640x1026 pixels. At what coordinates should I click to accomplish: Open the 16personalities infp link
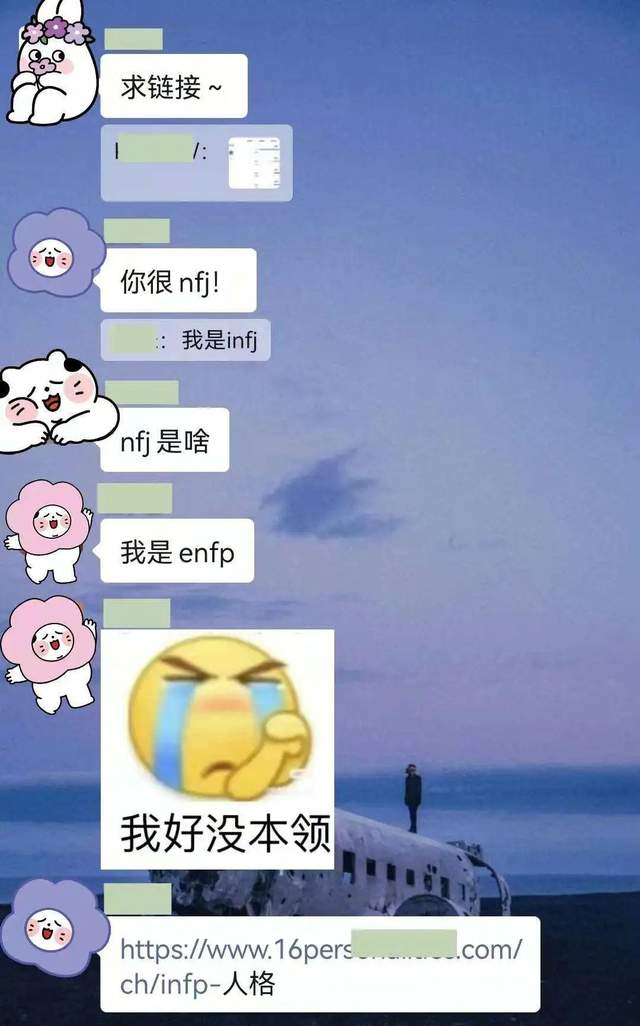[x=320, y=964]
